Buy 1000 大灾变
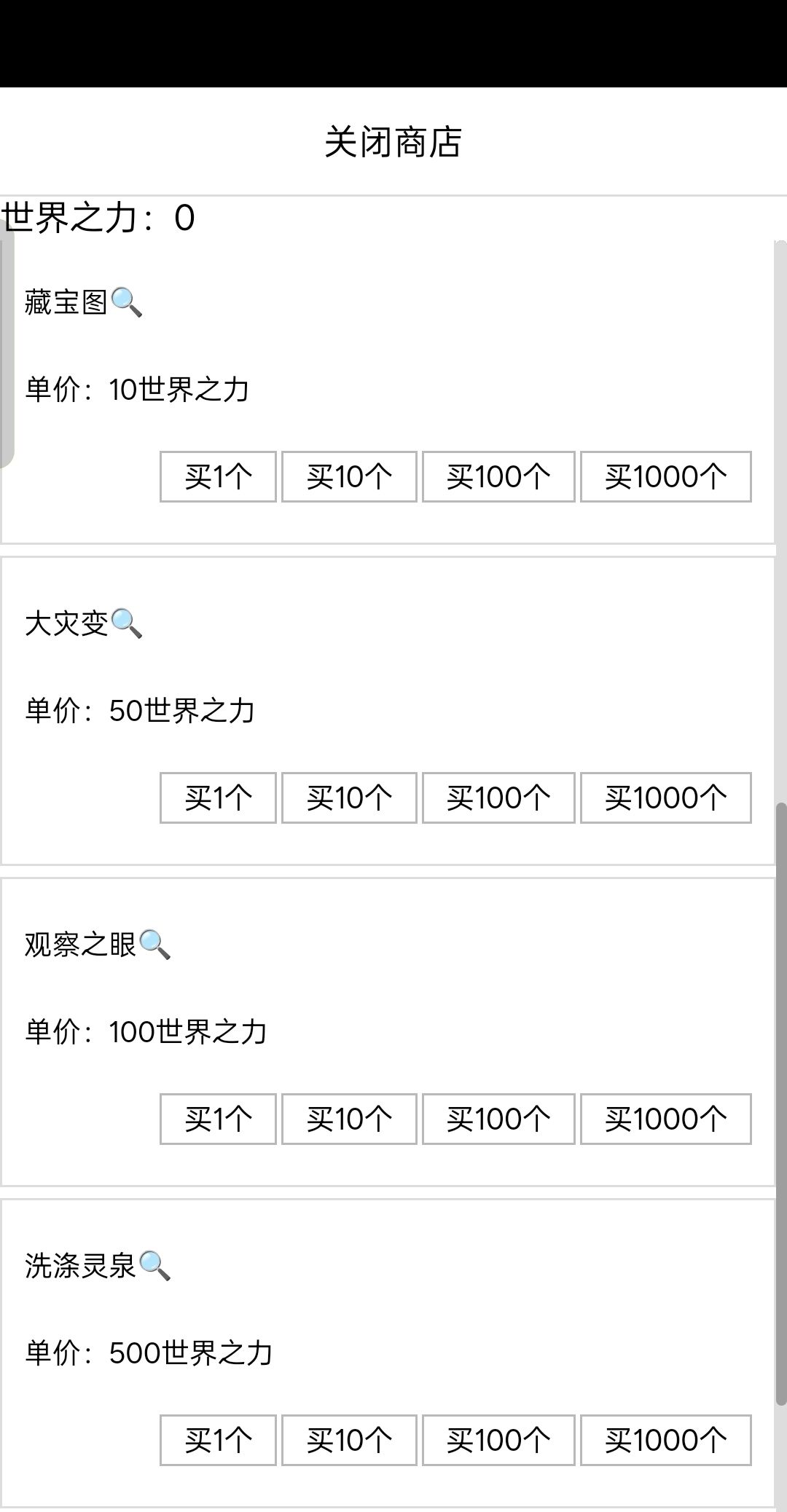 [665, 798]
